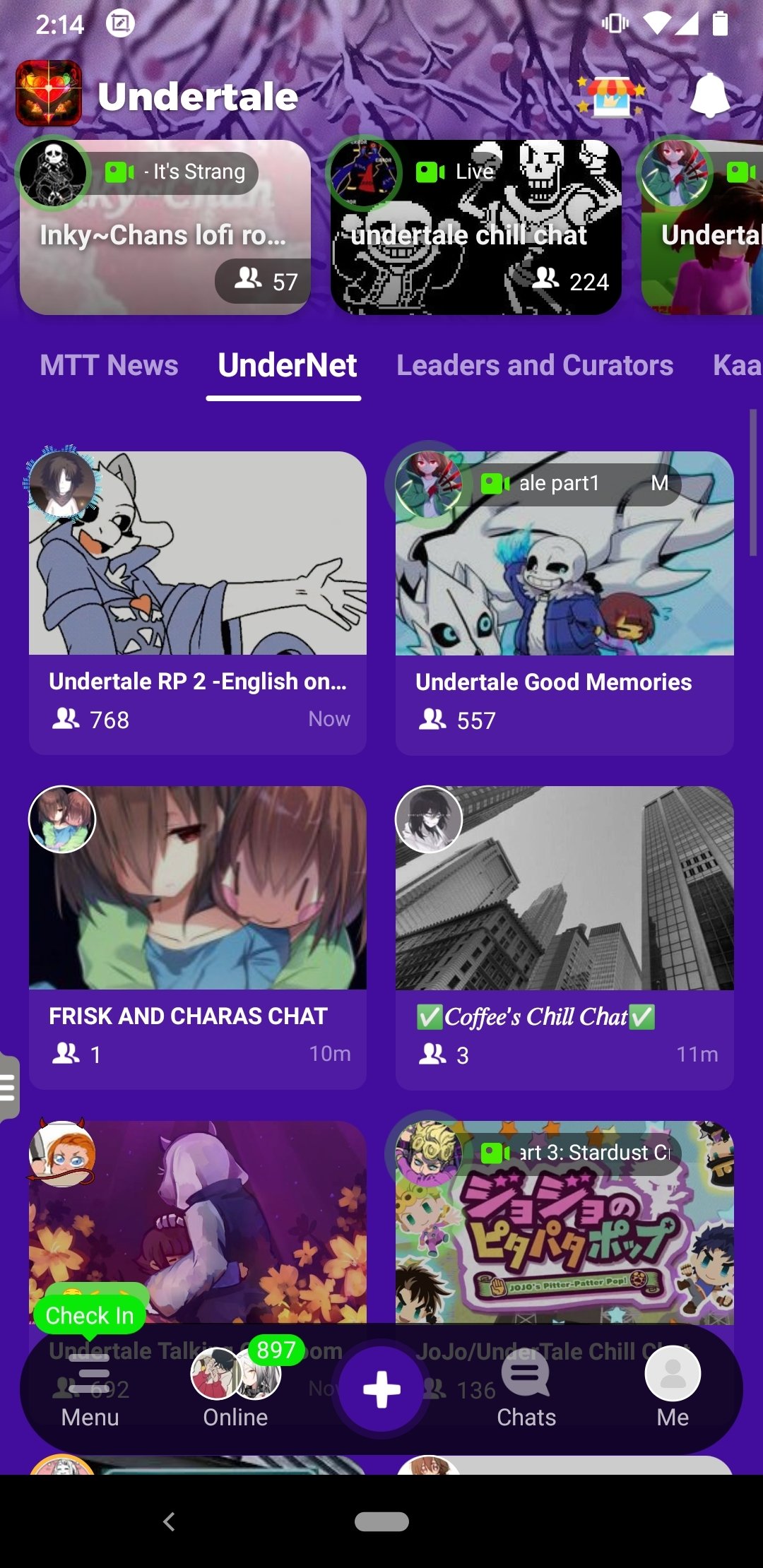Open Undertale Good Memories chat room
This screenshot has height=1568, width=763.
[x=564, y=600]
